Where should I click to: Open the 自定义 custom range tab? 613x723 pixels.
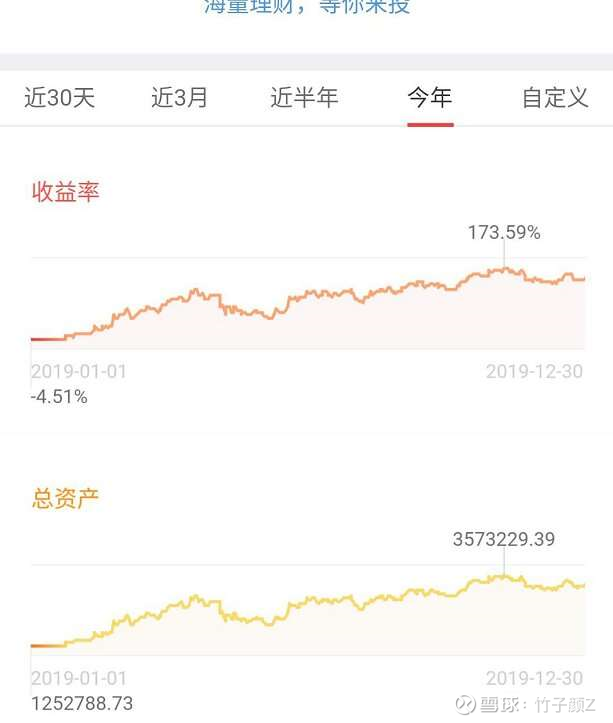[x=555, y=97]
